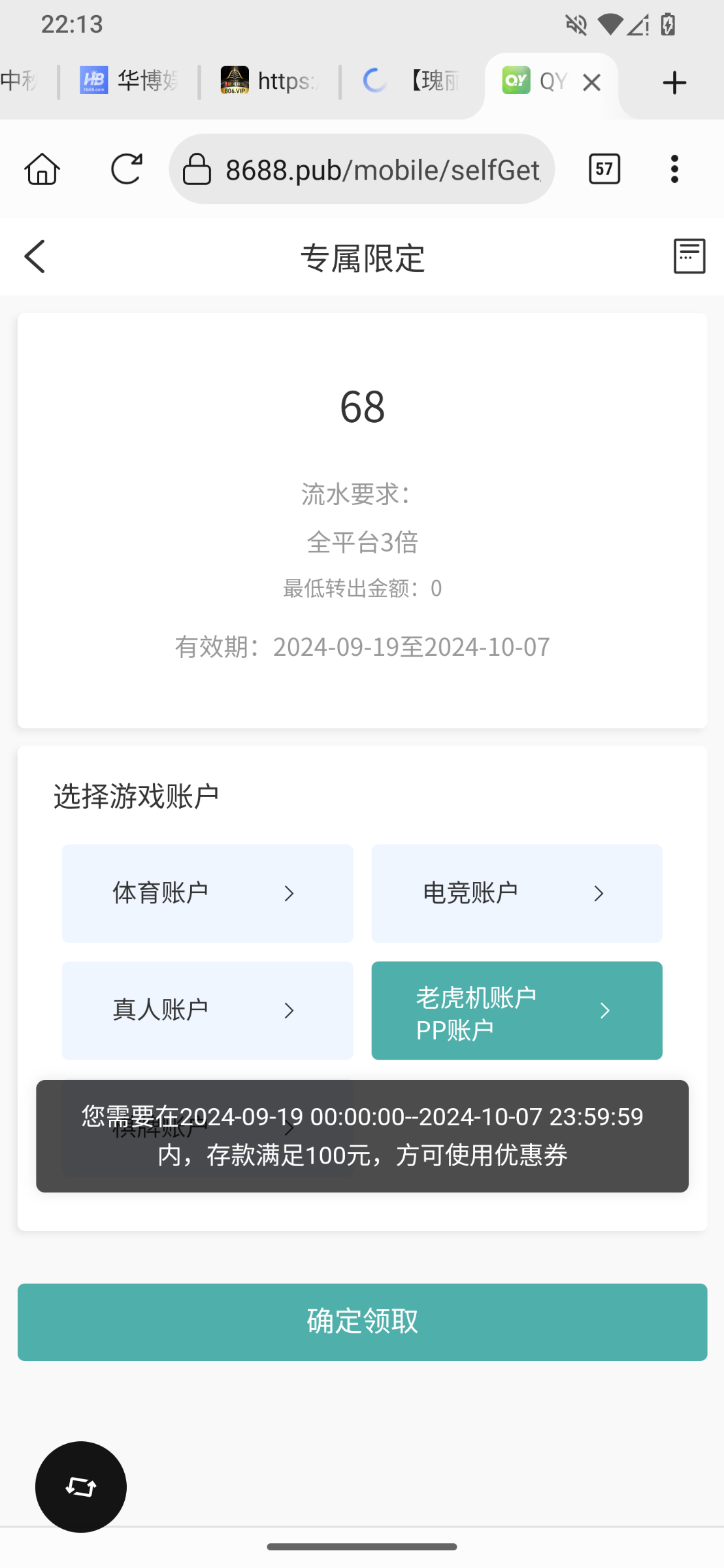Edit the 8688.pub address bar

[382, 170]
